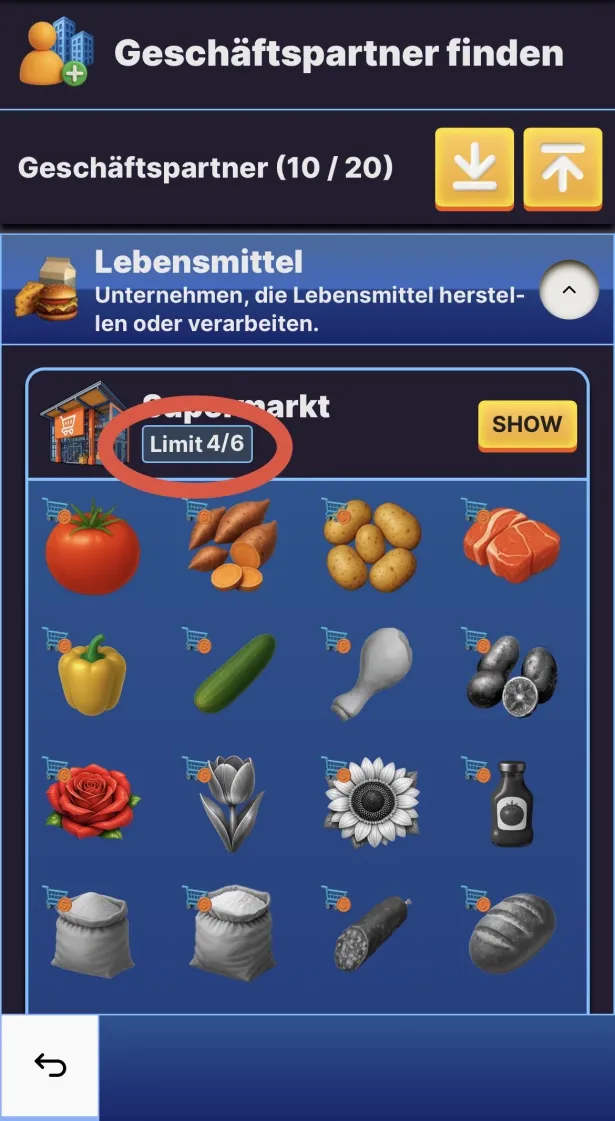
Task: Select the bread loaf product
Action: click(512, 933)
